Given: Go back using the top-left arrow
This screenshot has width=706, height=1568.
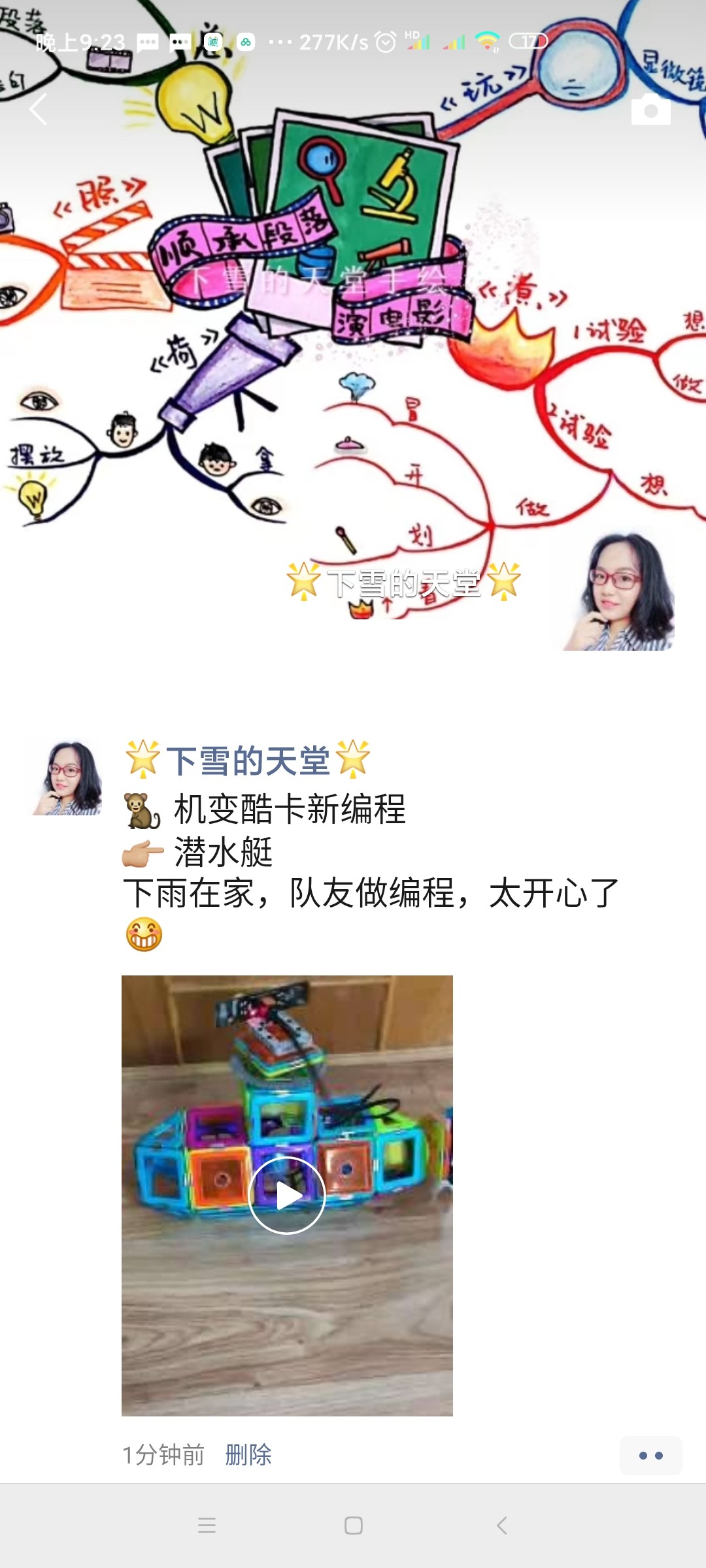Looking at the screenshot, I should coord(38,109).
